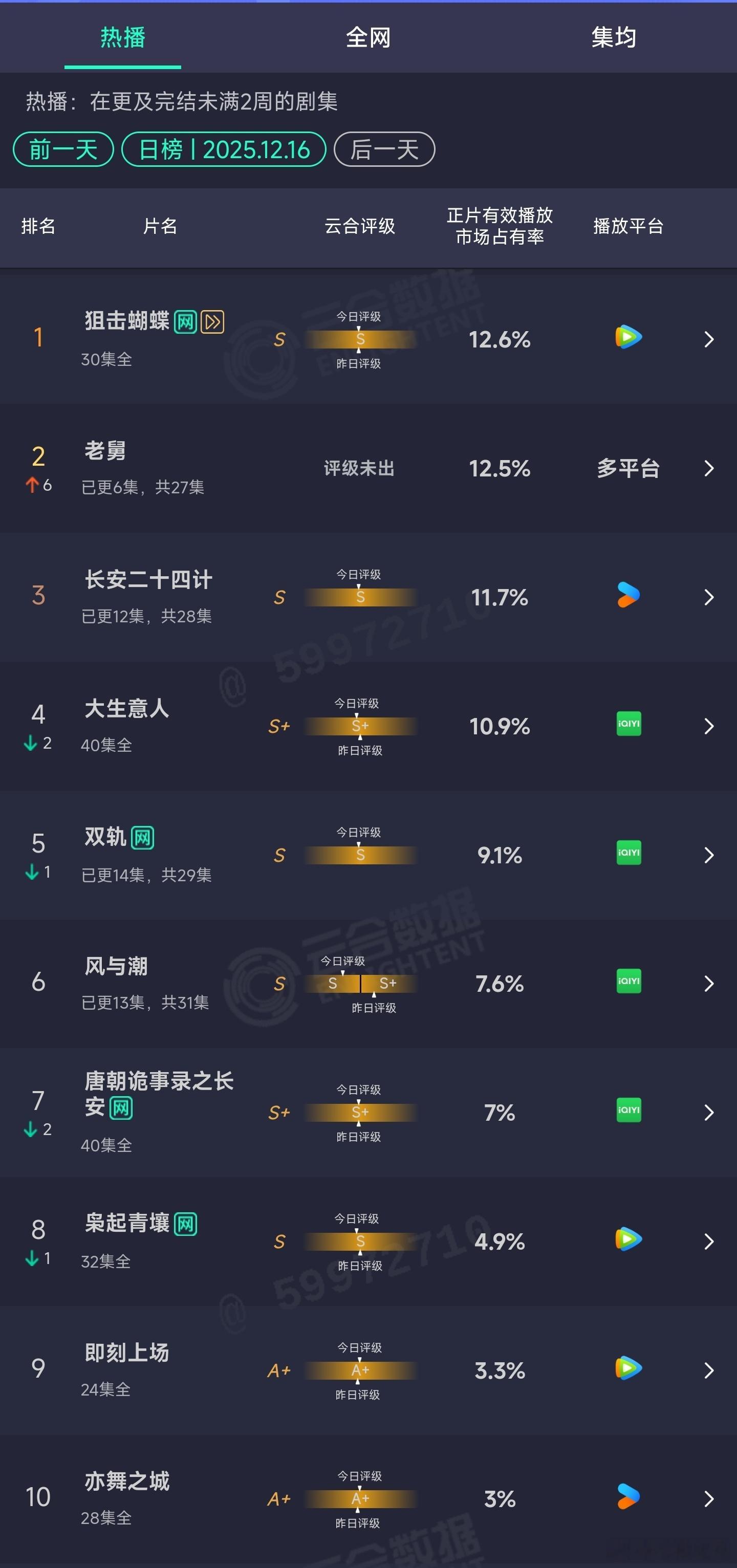737x1568 pixels.
Task: Switch to the 集均 tab
Action: click(614, 38)
